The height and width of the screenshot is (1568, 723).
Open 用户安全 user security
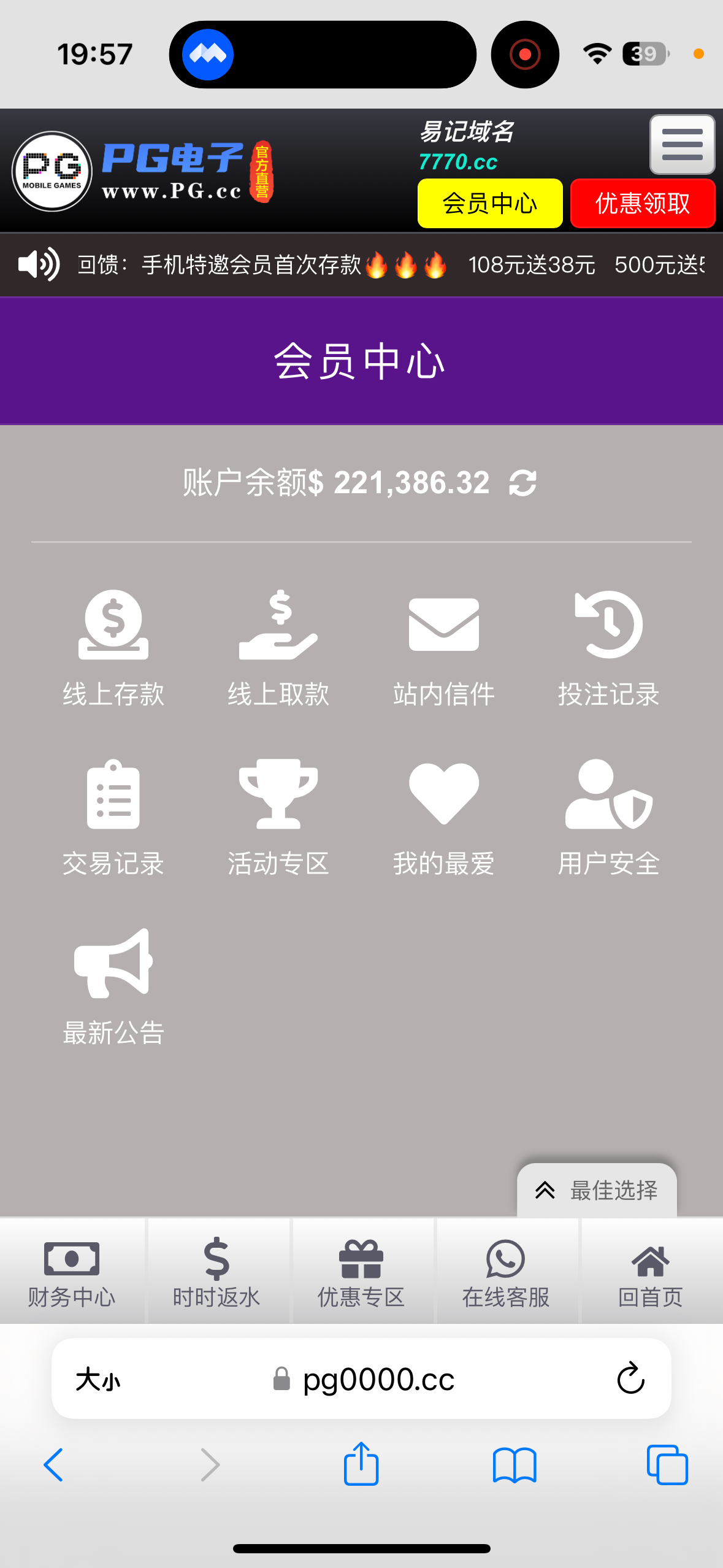coord(608,817)
